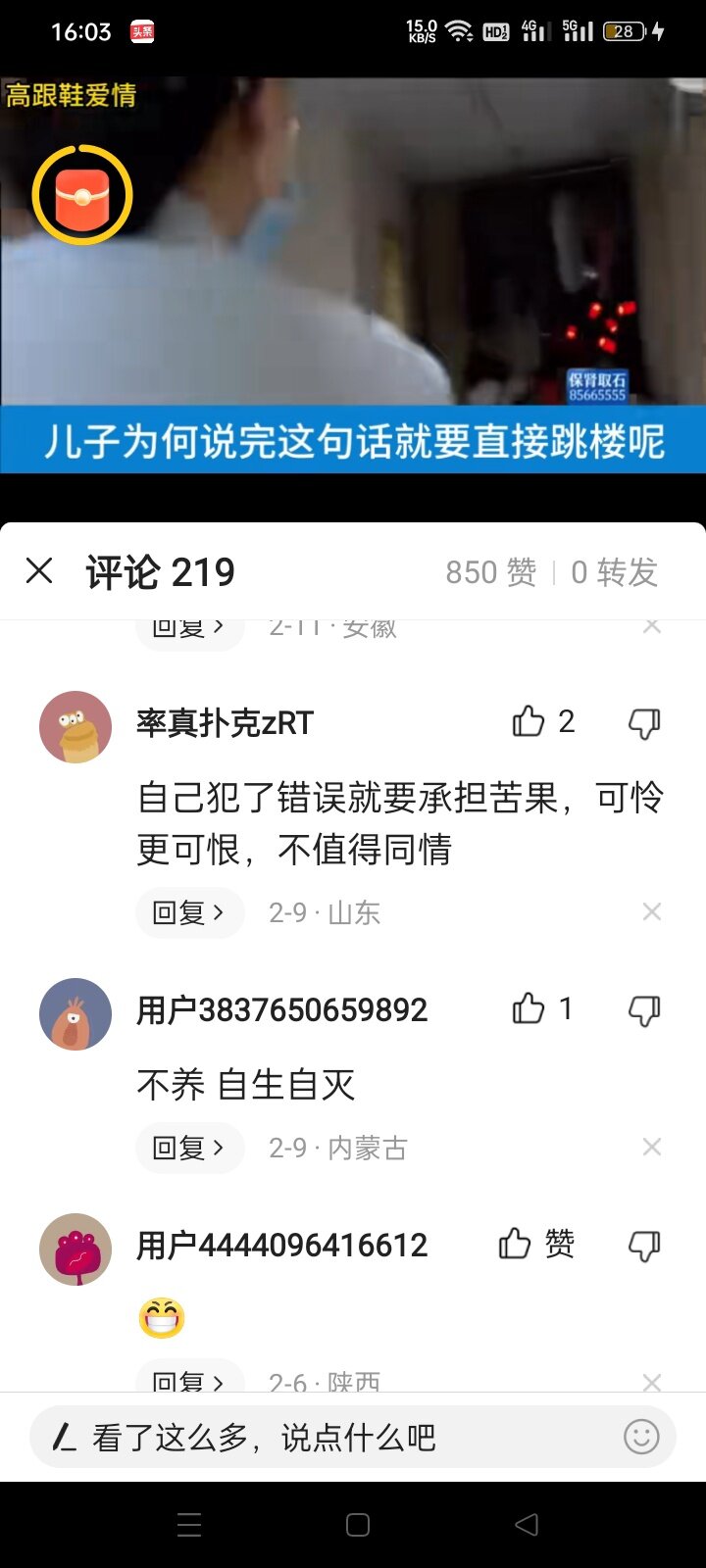Open the emoji picker in comment box

641,1438
